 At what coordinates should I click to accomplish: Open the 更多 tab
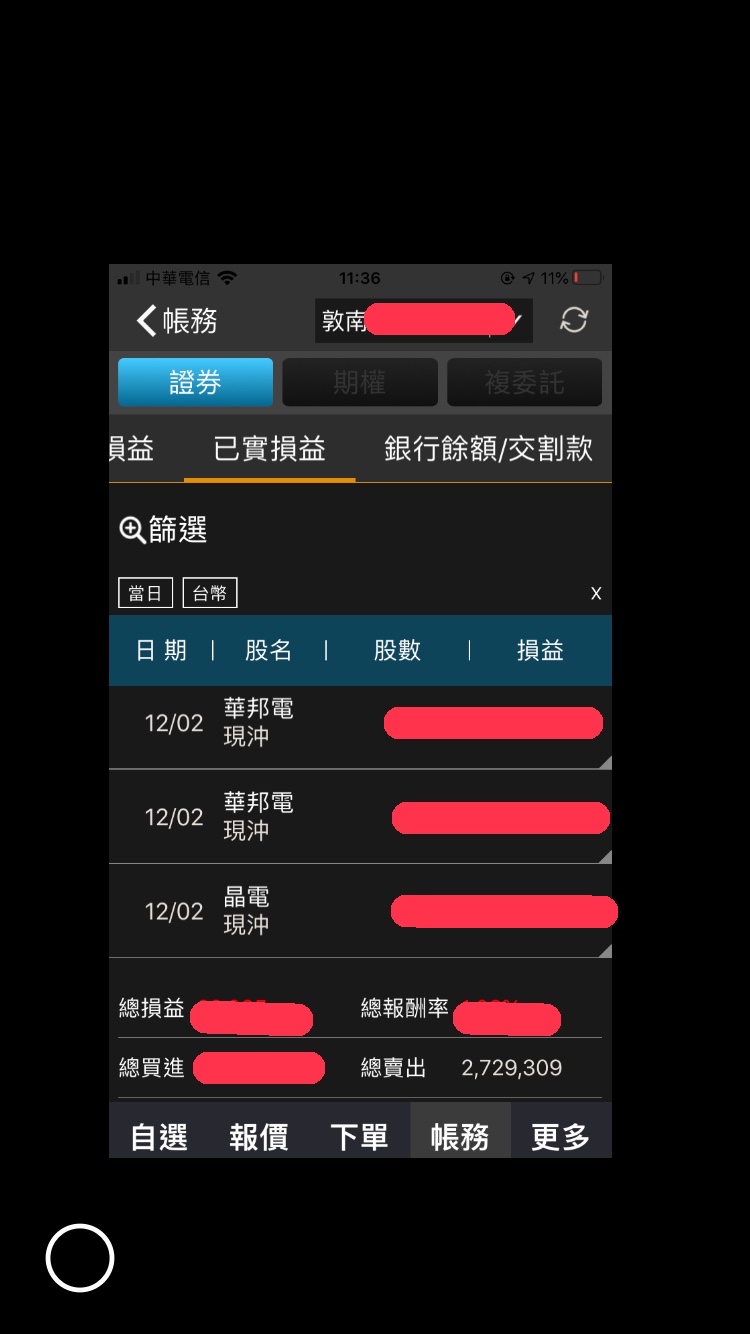560,1136
